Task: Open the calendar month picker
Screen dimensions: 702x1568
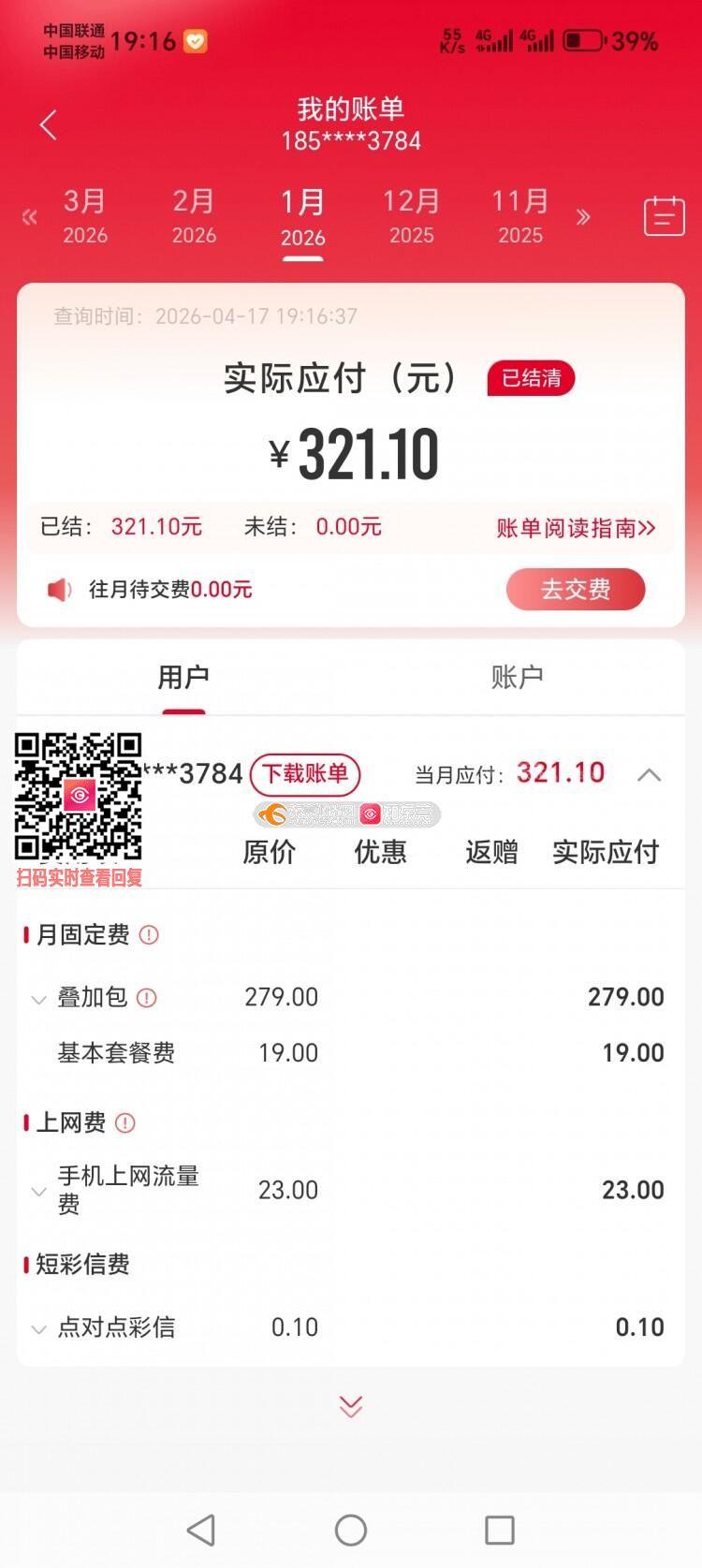Action: click(x=664, y=216)
